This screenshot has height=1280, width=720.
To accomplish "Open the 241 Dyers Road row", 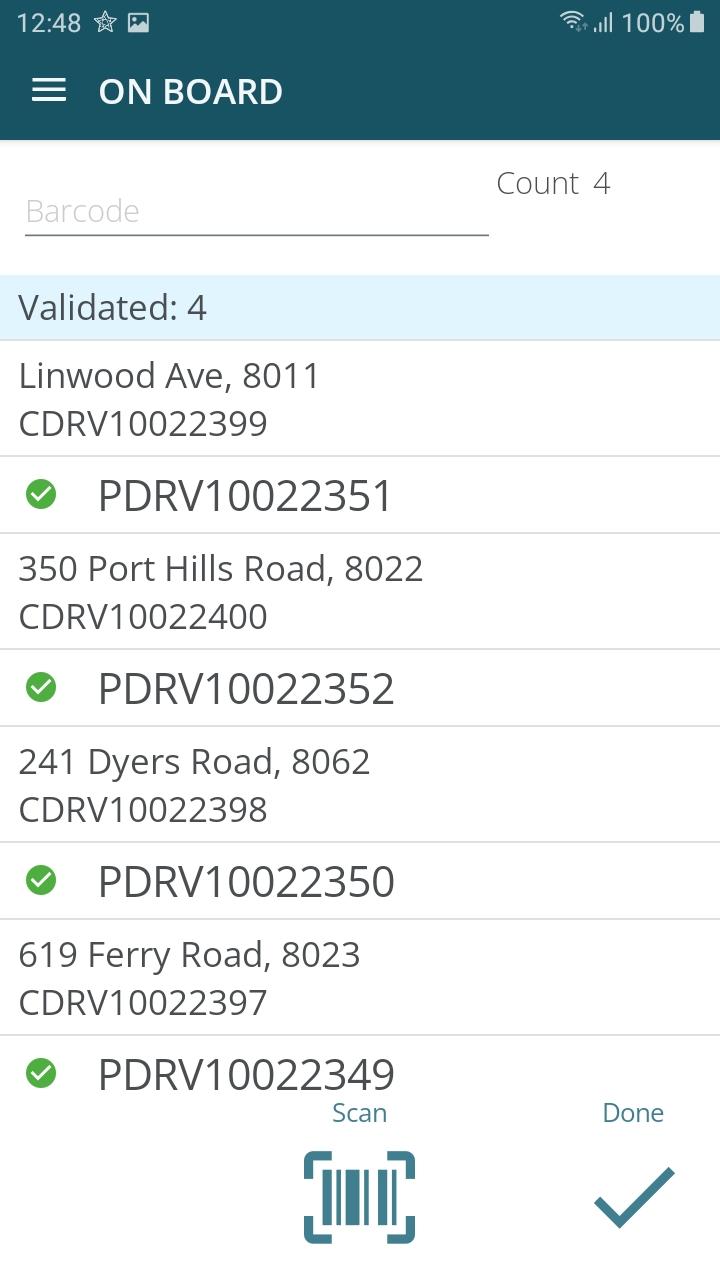I will click(x=360, y=785).
